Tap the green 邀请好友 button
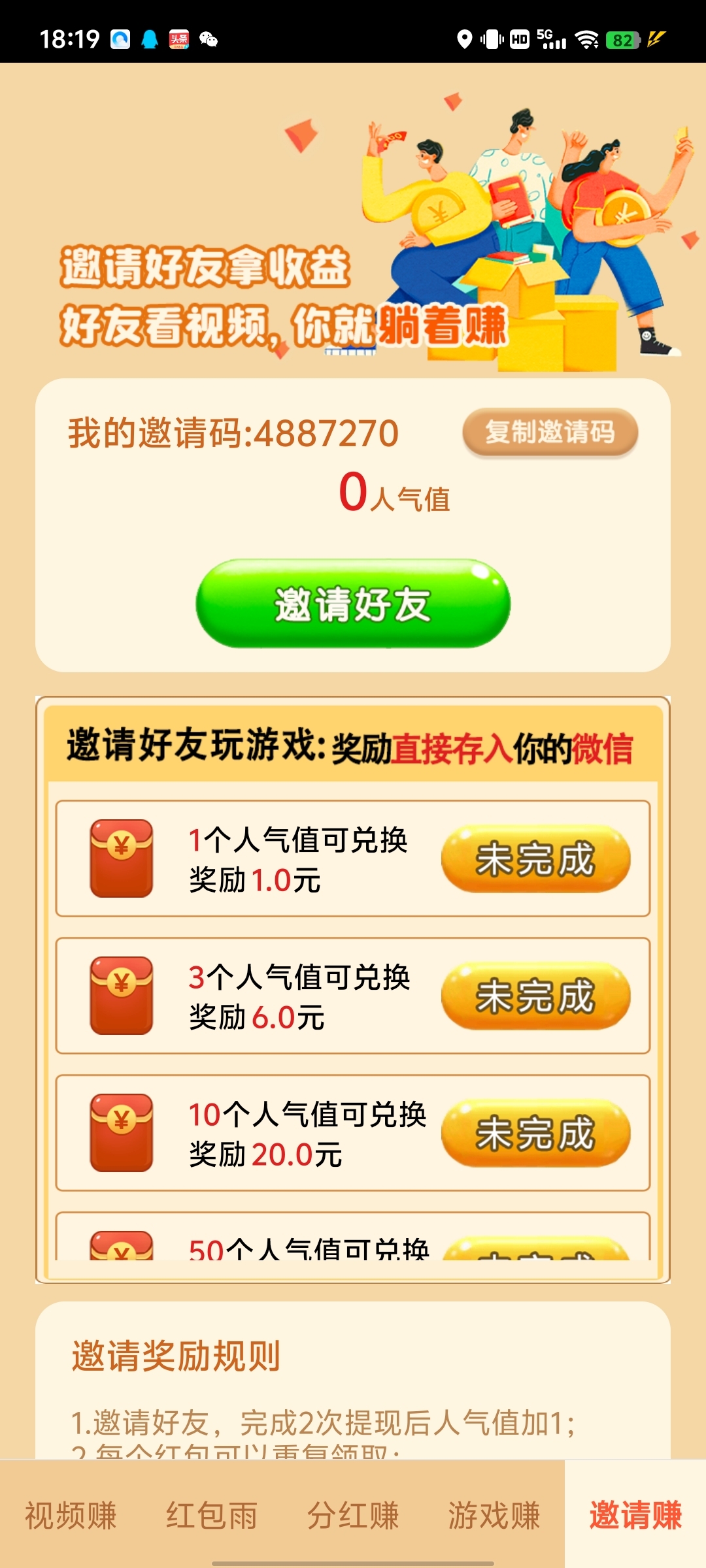This screenshot has height=1568, width=706. 353,604
